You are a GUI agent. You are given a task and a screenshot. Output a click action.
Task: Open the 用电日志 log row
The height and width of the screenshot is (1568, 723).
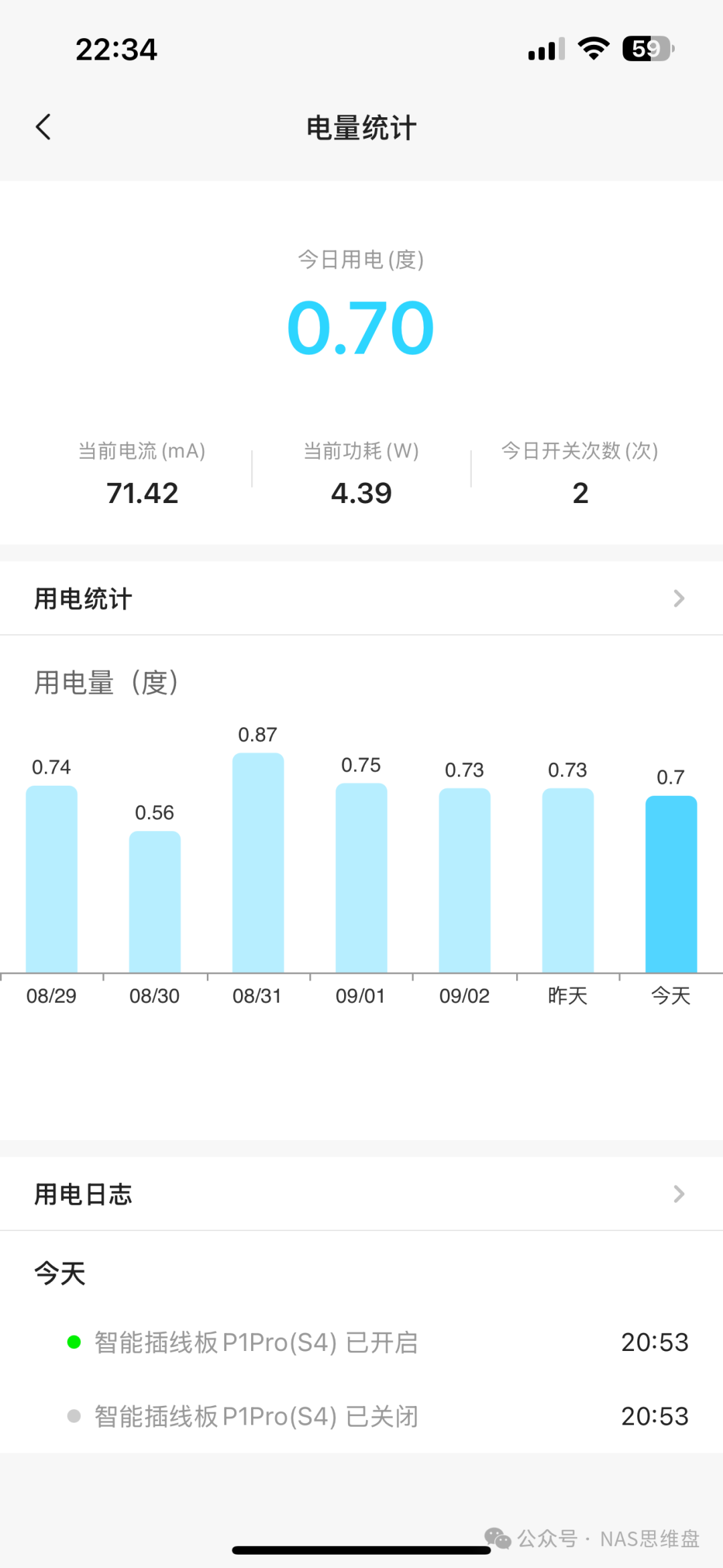point(361,1194)
